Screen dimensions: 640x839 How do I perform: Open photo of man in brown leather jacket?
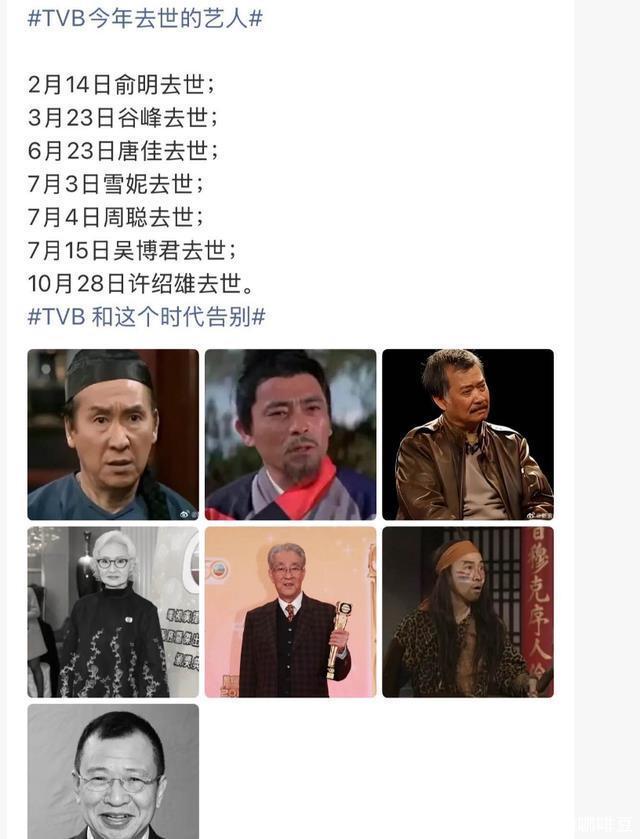(x=467, y=434)
